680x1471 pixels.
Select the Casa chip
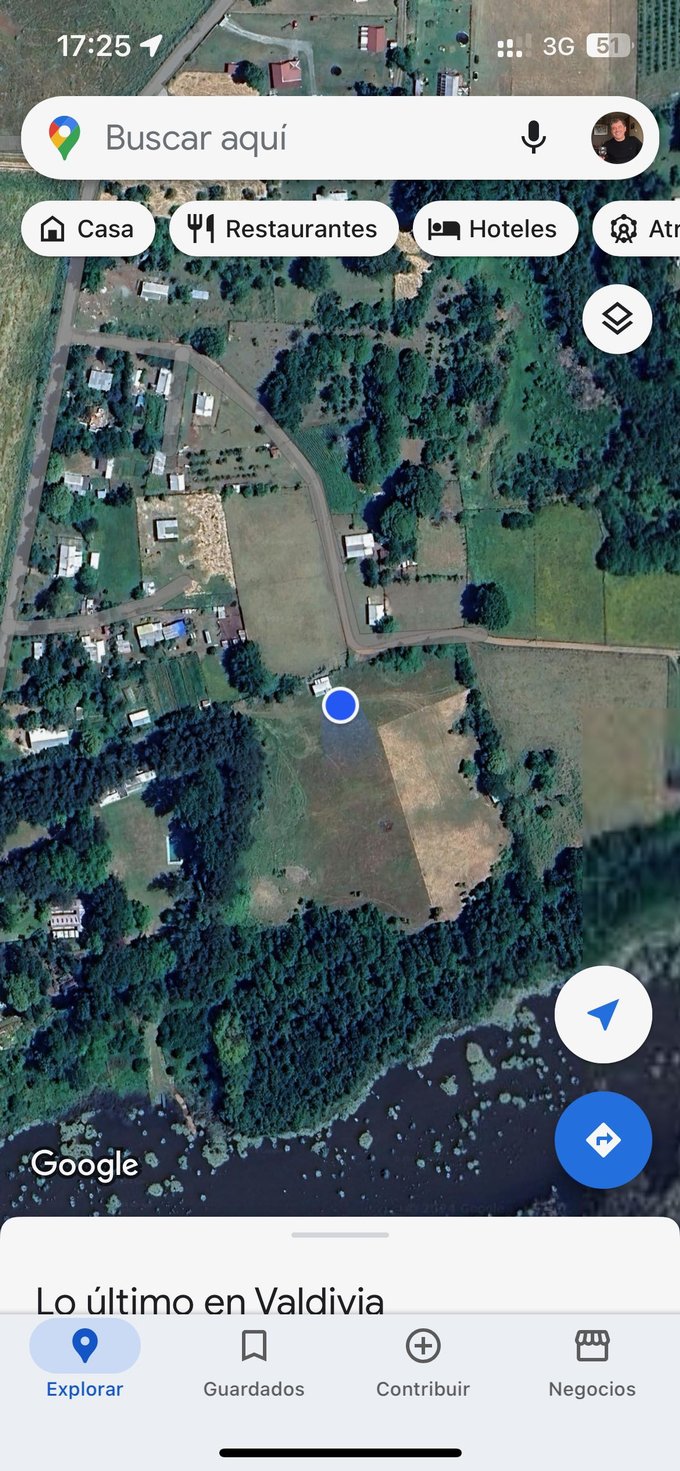coord(88,229)
